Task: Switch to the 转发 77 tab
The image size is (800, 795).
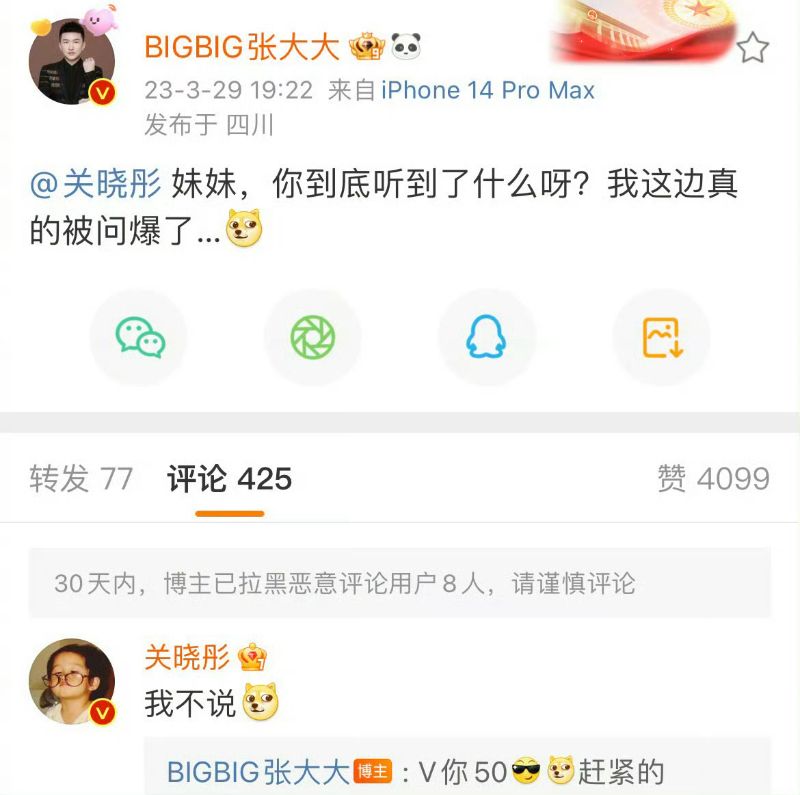Action: 81,479
